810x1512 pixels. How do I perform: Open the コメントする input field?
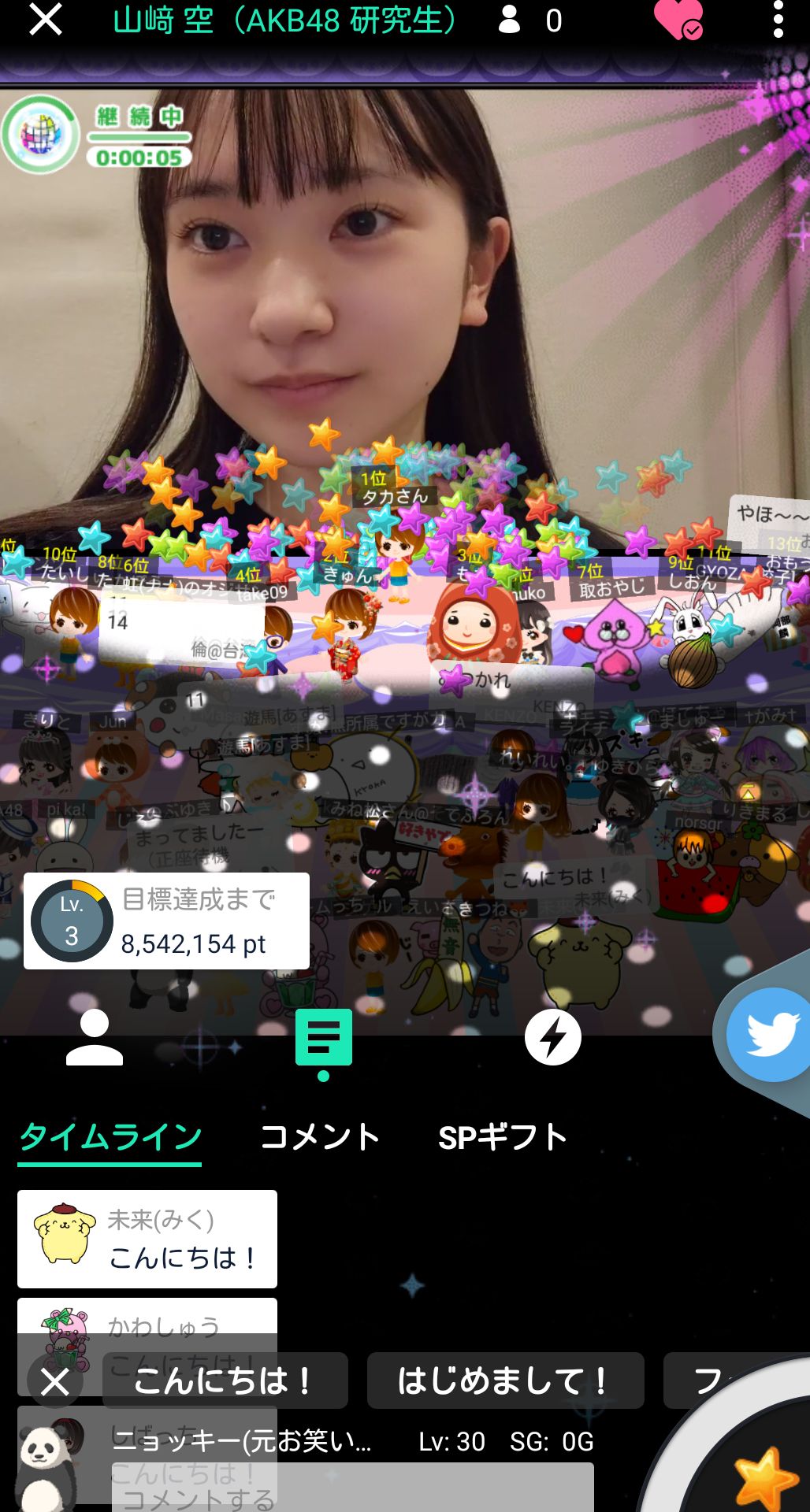pyautogui.click(x=353, y=1488)
